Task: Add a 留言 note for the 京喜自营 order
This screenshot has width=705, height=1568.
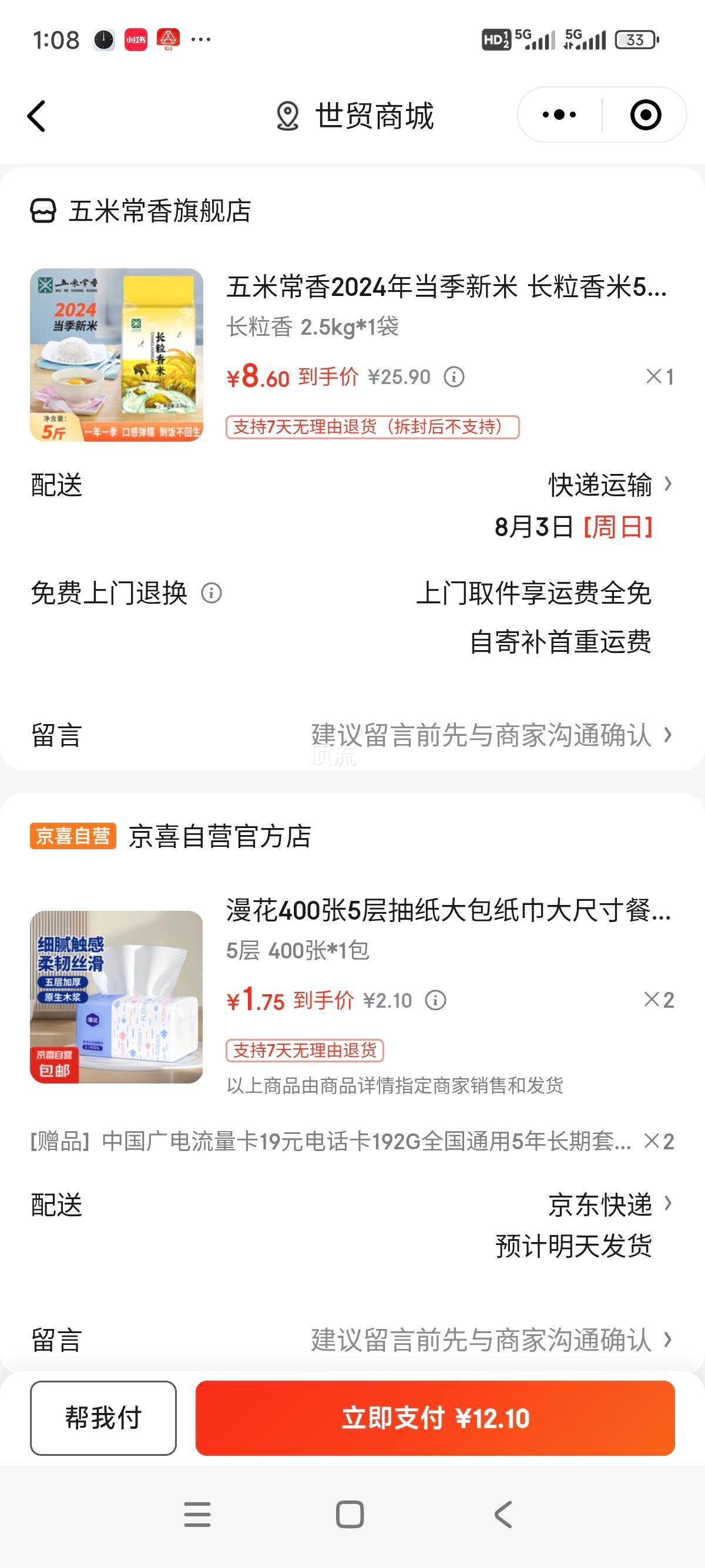Action: coord(352,1340)
